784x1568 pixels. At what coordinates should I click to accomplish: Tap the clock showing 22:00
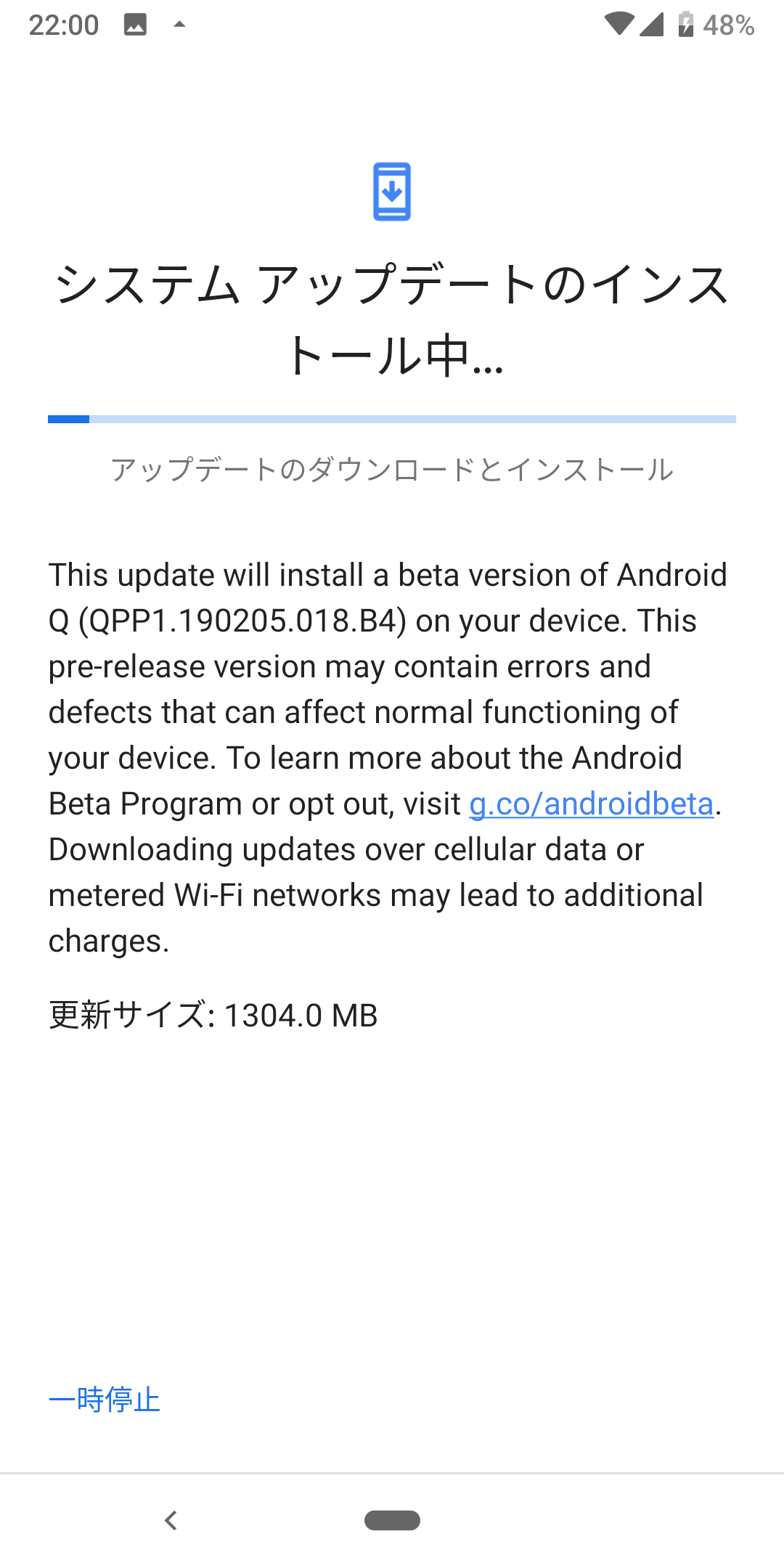62,24
